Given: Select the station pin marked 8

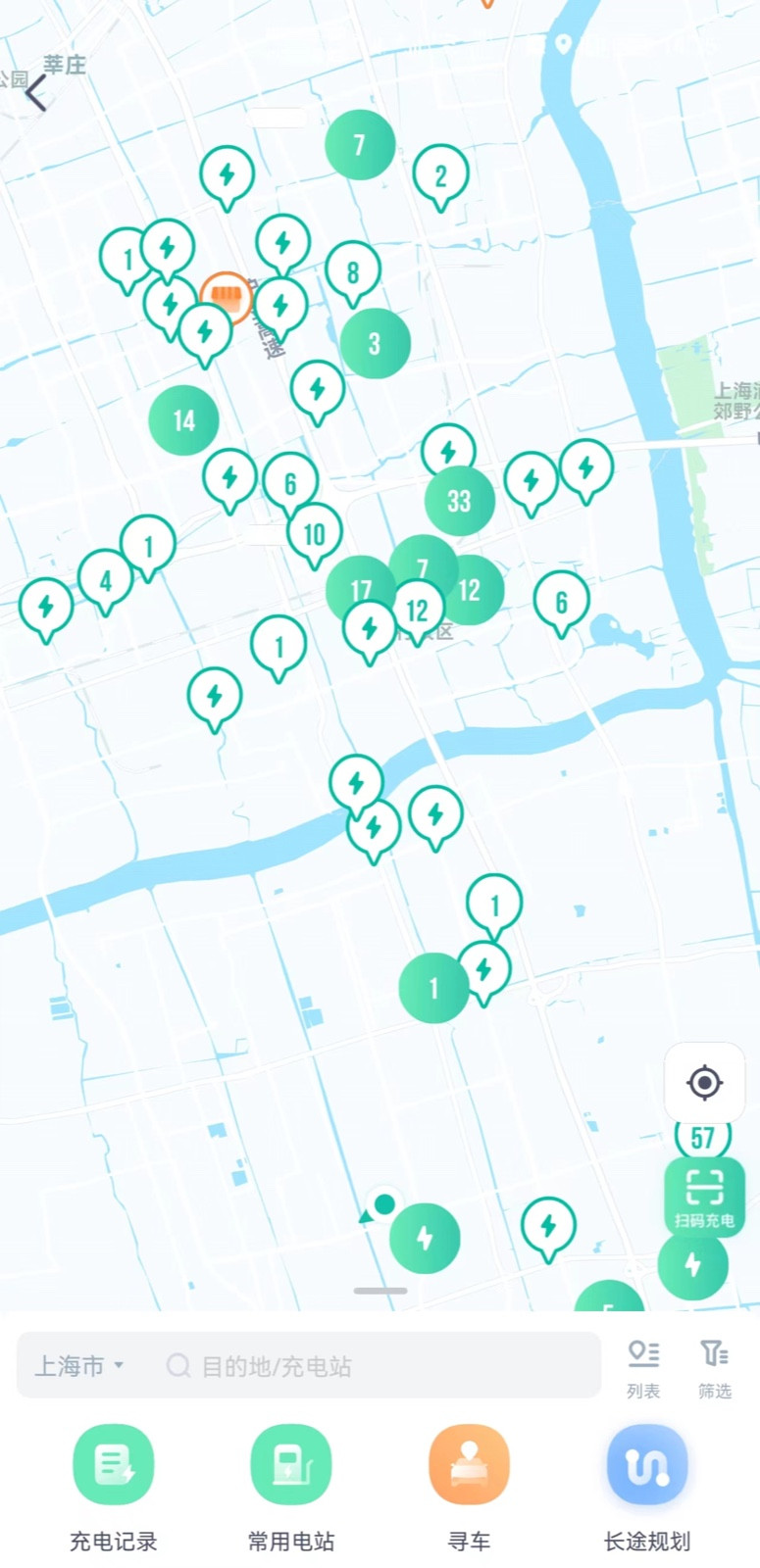Looking at the screenshot, I should click(x=353, y=273).
